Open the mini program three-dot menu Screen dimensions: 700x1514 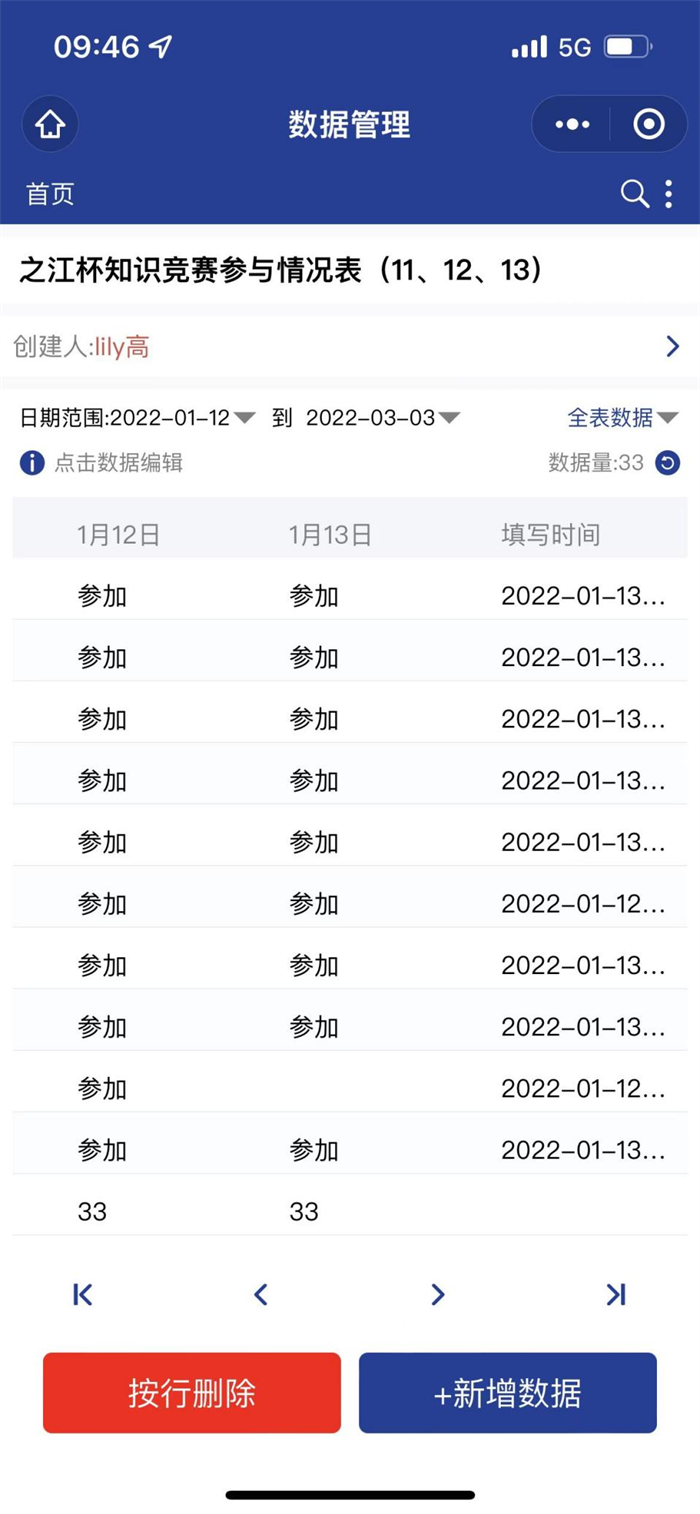point(572,125)
